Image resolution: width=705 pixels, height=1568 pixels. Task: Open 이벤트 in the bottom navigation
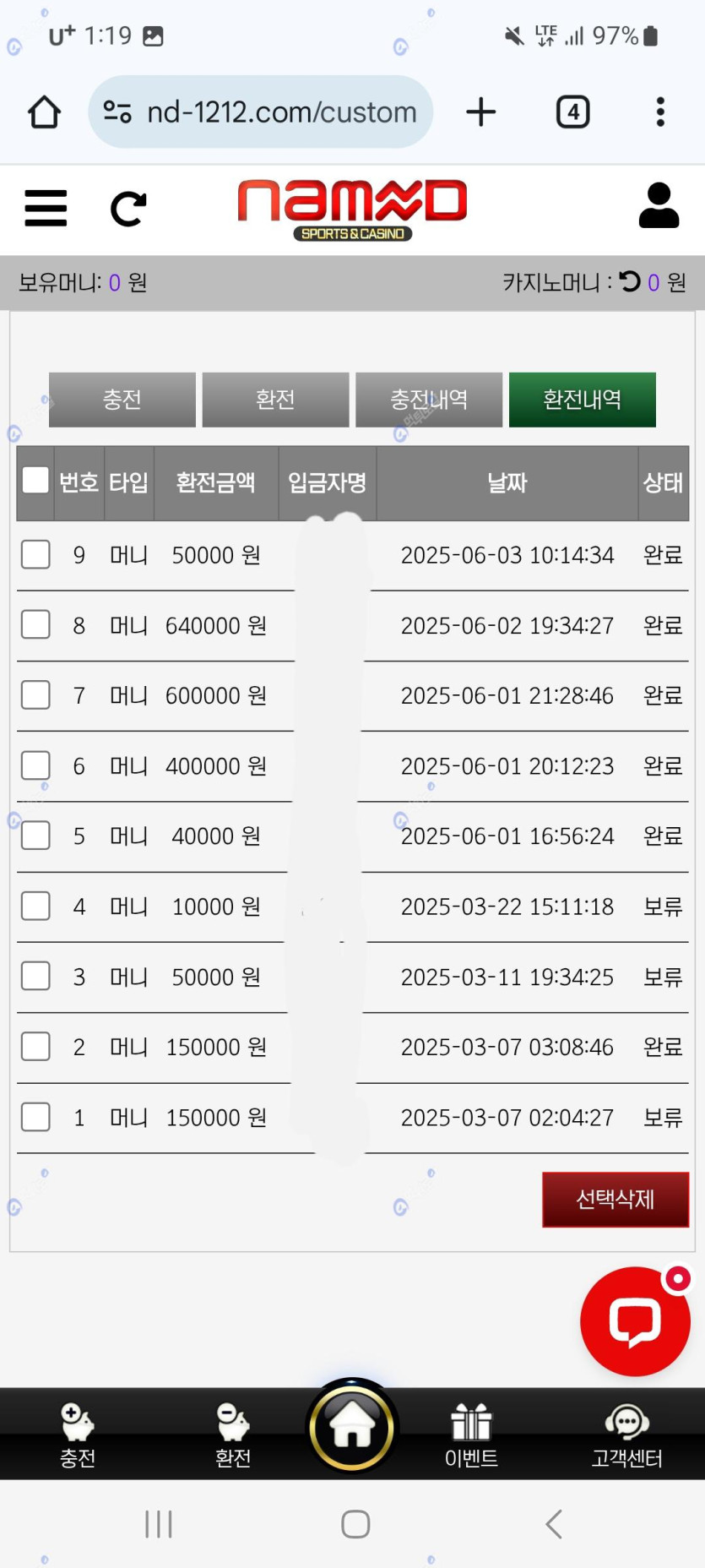pos(471,1435)
